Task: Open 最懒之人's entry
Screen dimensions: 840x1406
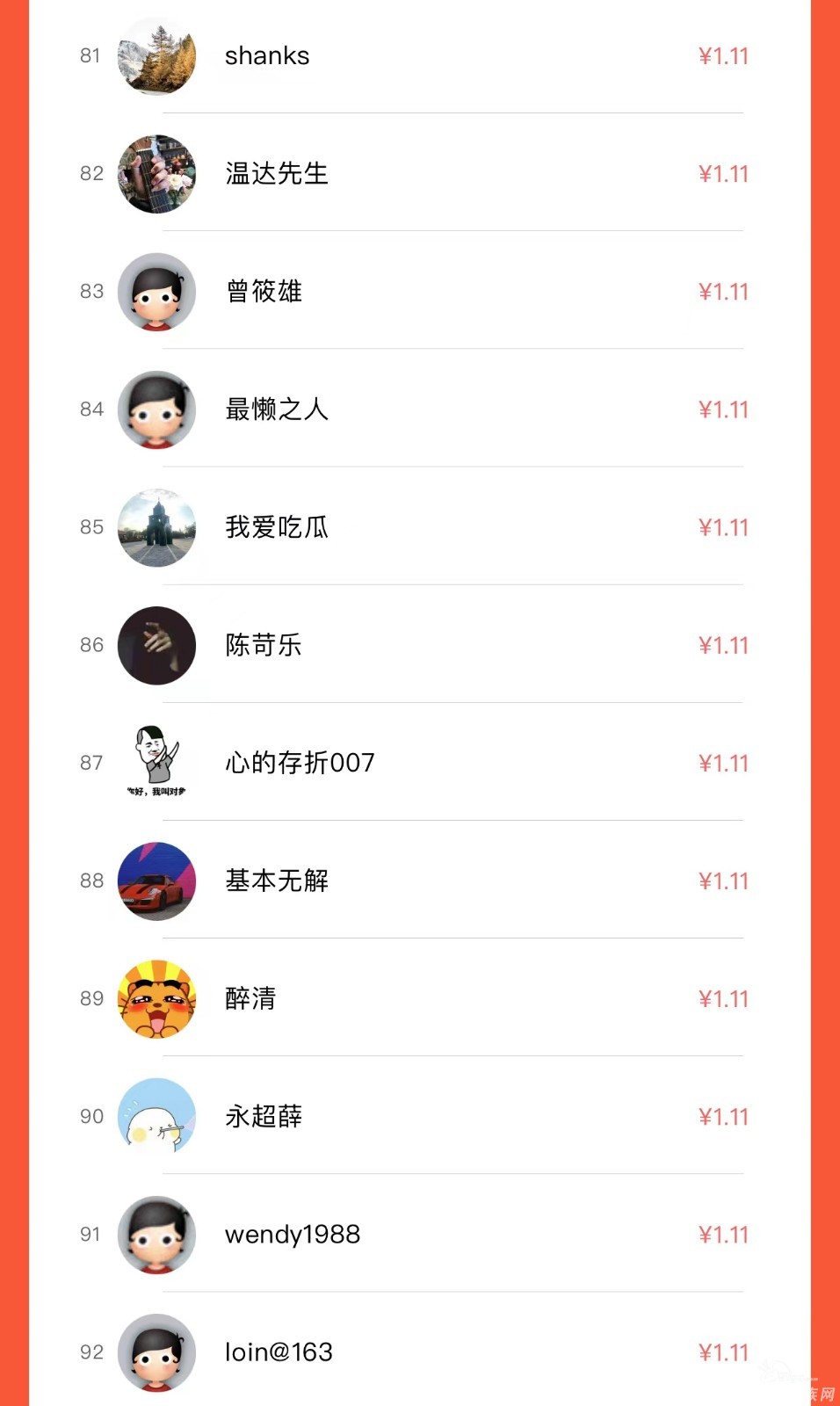Action: (x=276, y=409)
